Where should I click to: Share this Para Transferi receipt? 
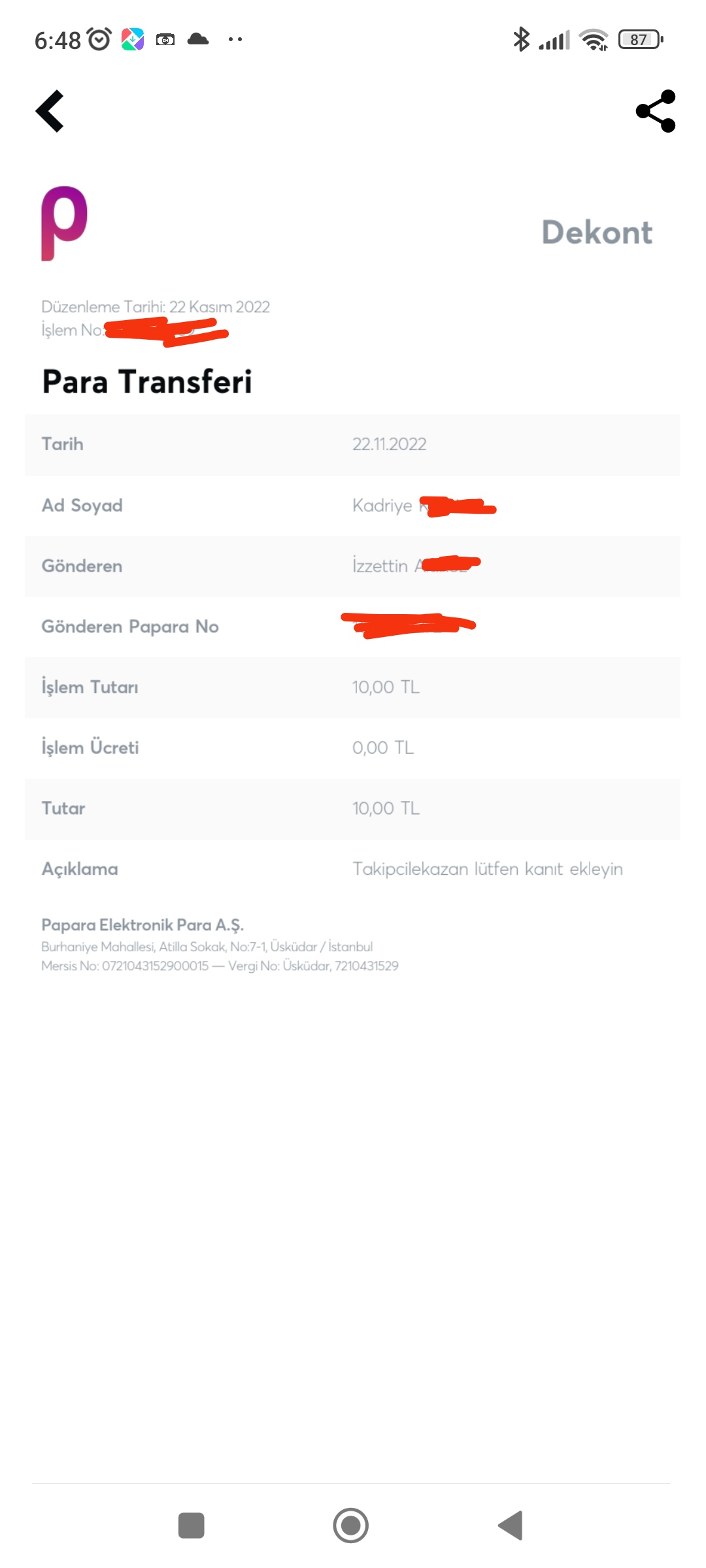(x=656, y=111)
